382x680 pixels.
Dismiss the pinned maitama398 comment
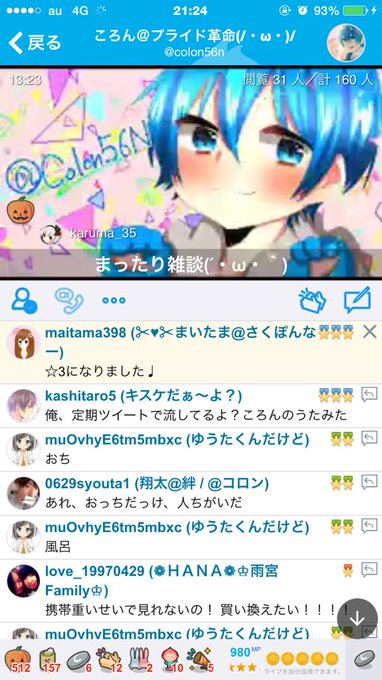point(369,332)
